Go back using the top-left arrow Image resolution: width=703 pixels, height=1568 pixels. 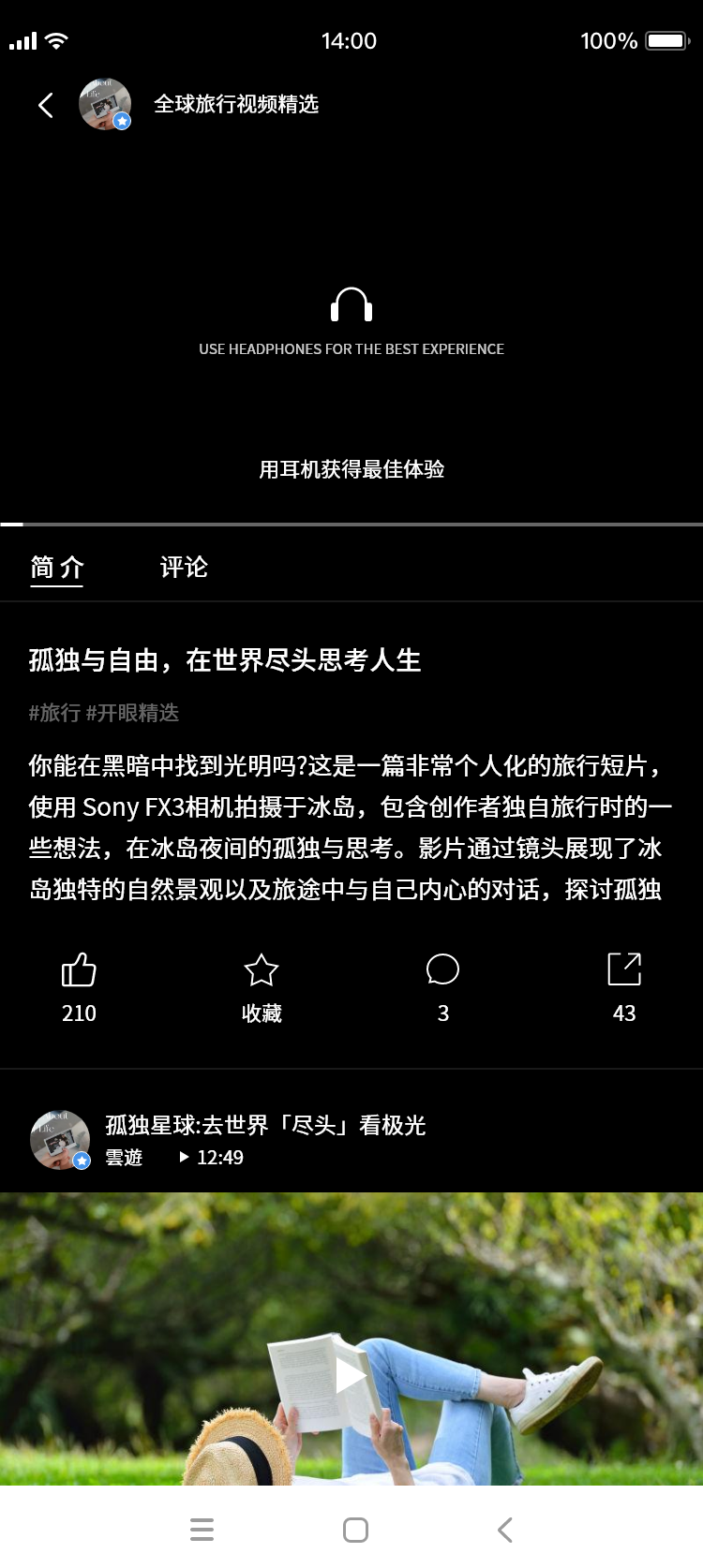[45, 105]
